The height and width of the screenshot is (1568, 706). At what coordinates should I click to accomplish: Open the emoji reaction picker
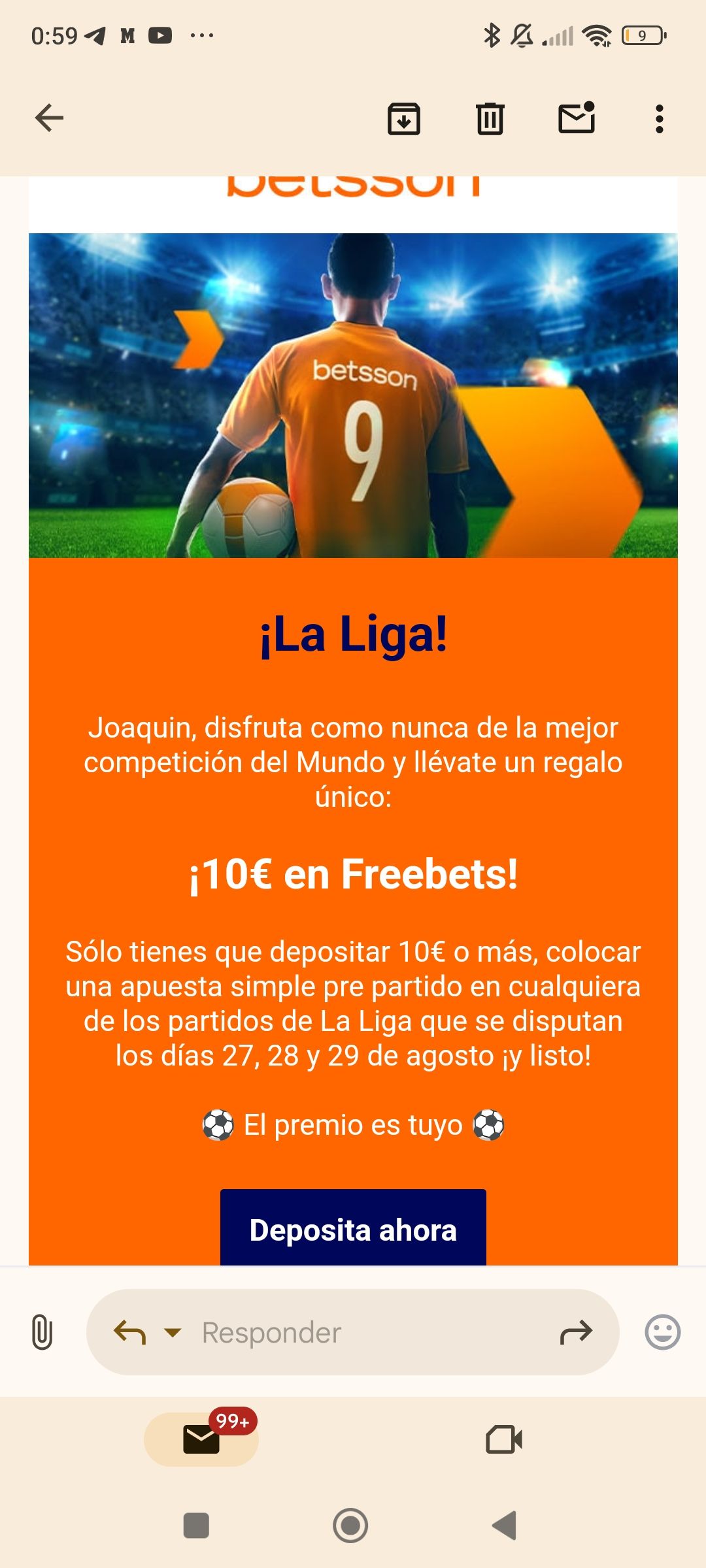pyautogui.click(x=662, y=1331)
